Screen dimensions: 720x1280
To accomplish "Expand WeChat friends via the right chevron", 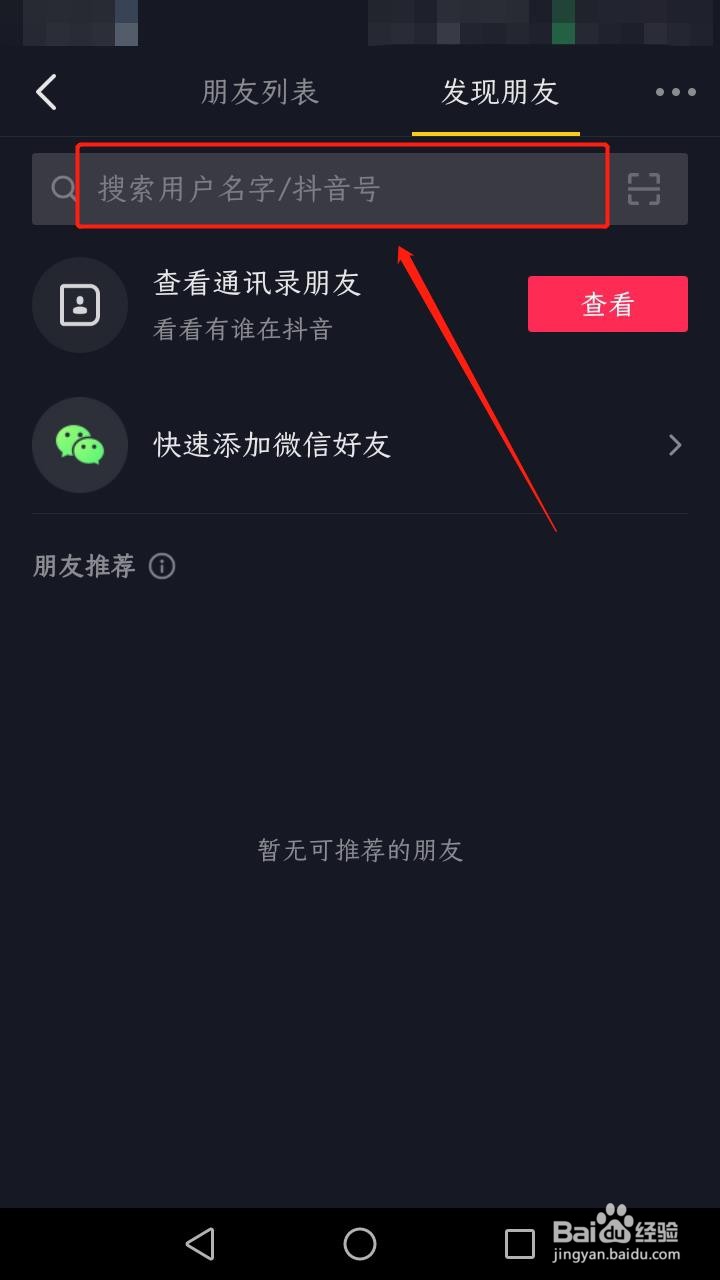I will click(x=676, y=445).
